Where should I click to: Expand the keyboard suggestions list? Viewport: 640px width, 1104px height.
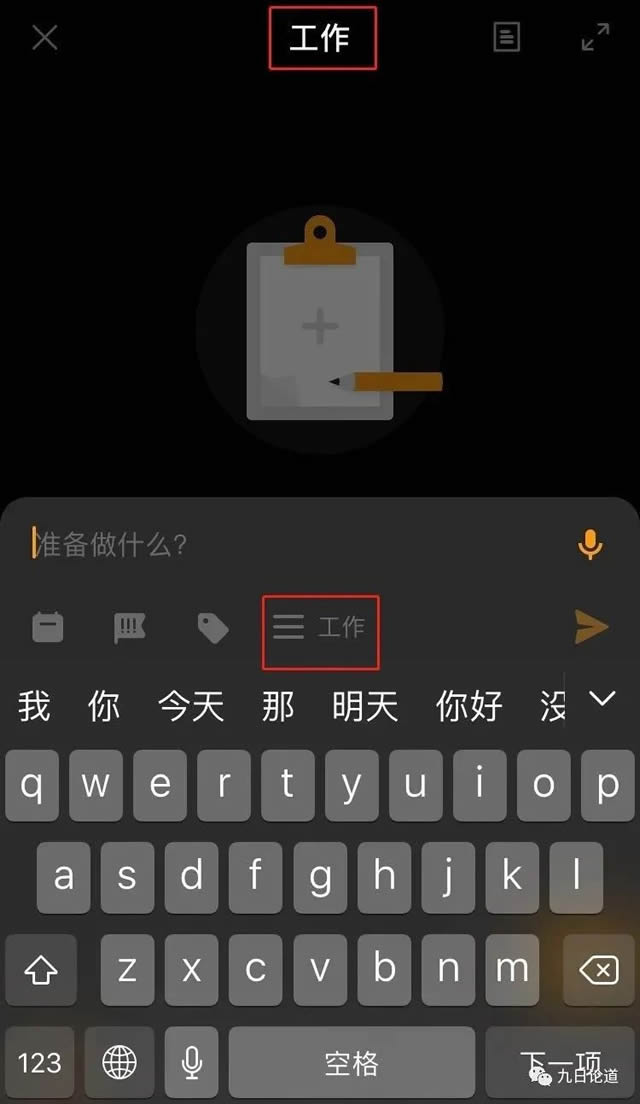tap(602, 700)
